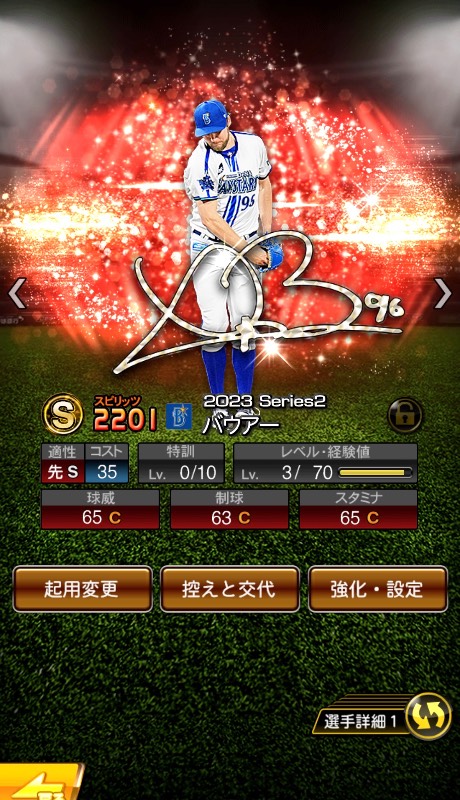Tap the 起用変更 button
The image size is (460, 800).
(83, 589)
